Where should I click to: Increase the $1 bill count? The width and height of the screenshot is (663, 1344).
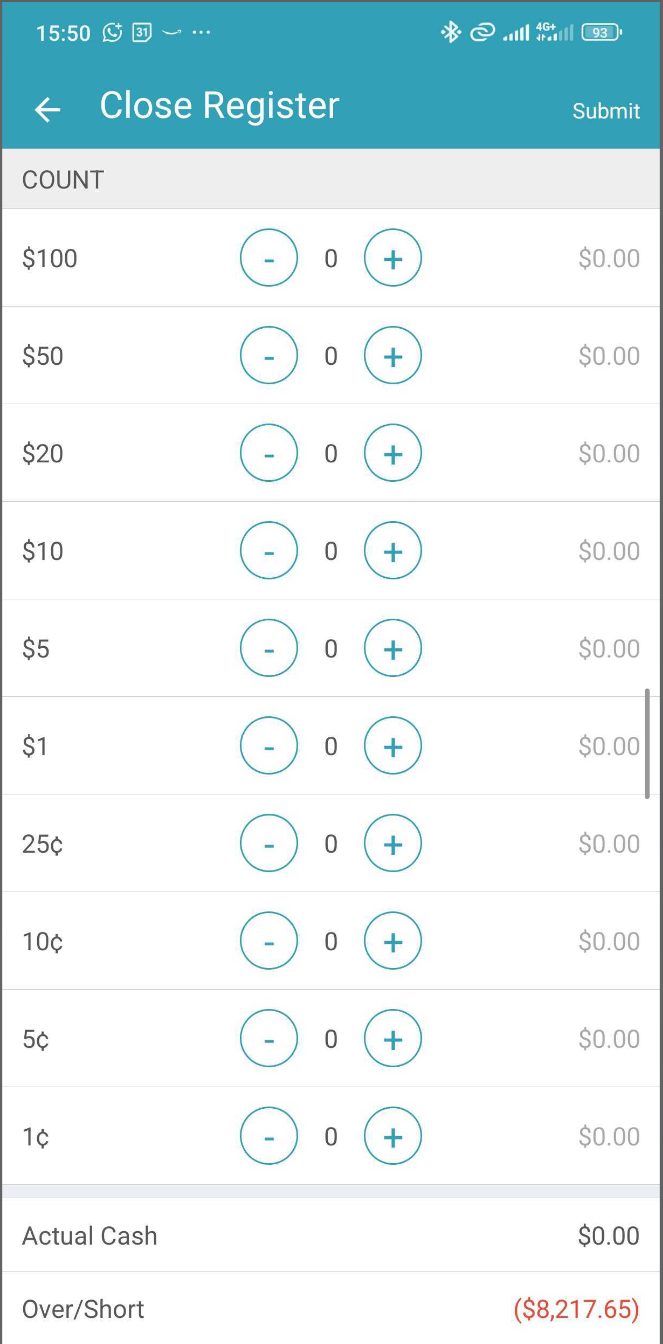coord(393,746)
